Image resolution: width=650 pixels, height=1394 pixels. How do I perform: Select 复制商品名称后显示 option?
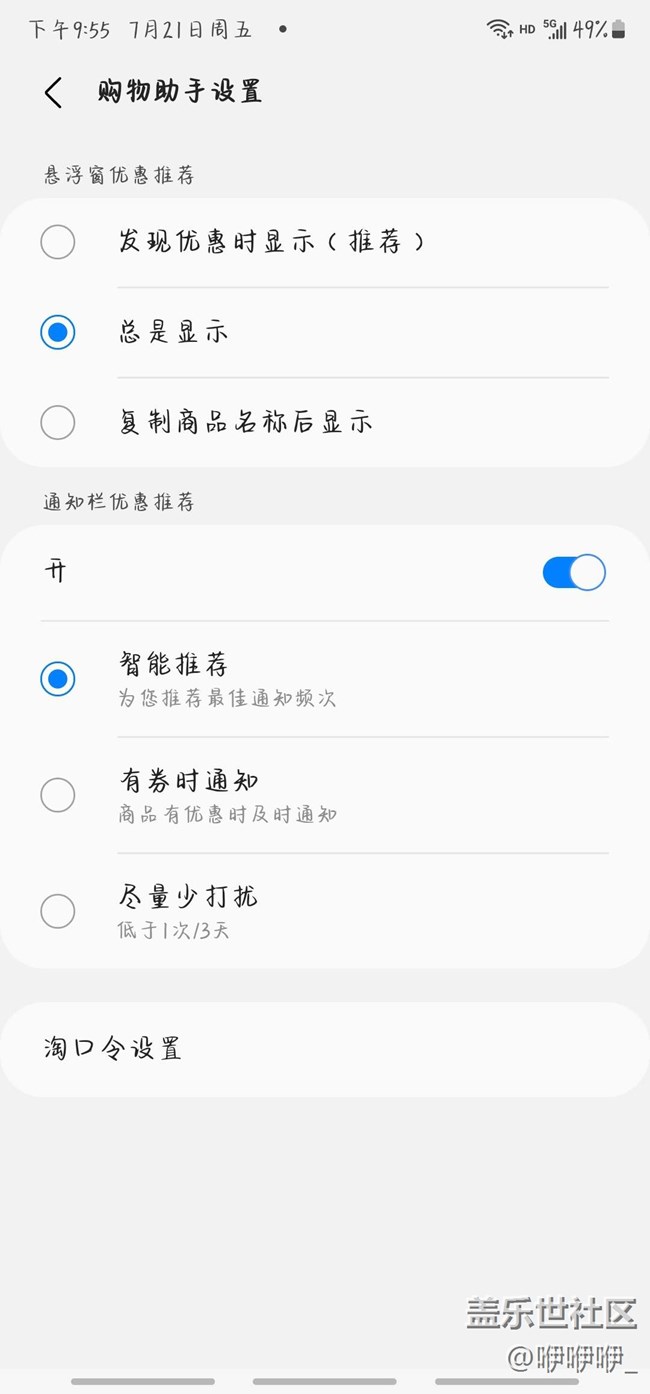58,422
